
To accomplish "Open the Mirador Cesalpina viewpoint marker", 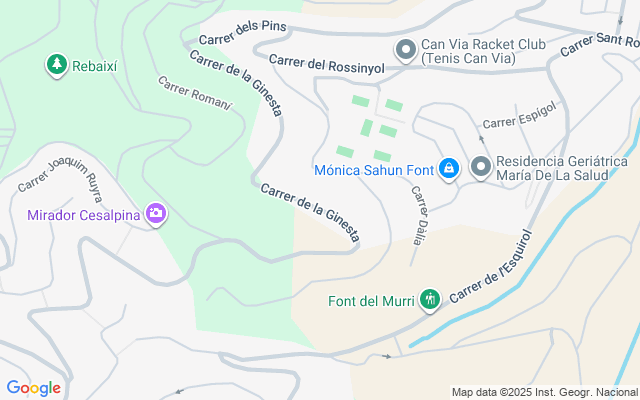I will click(156, 213).
